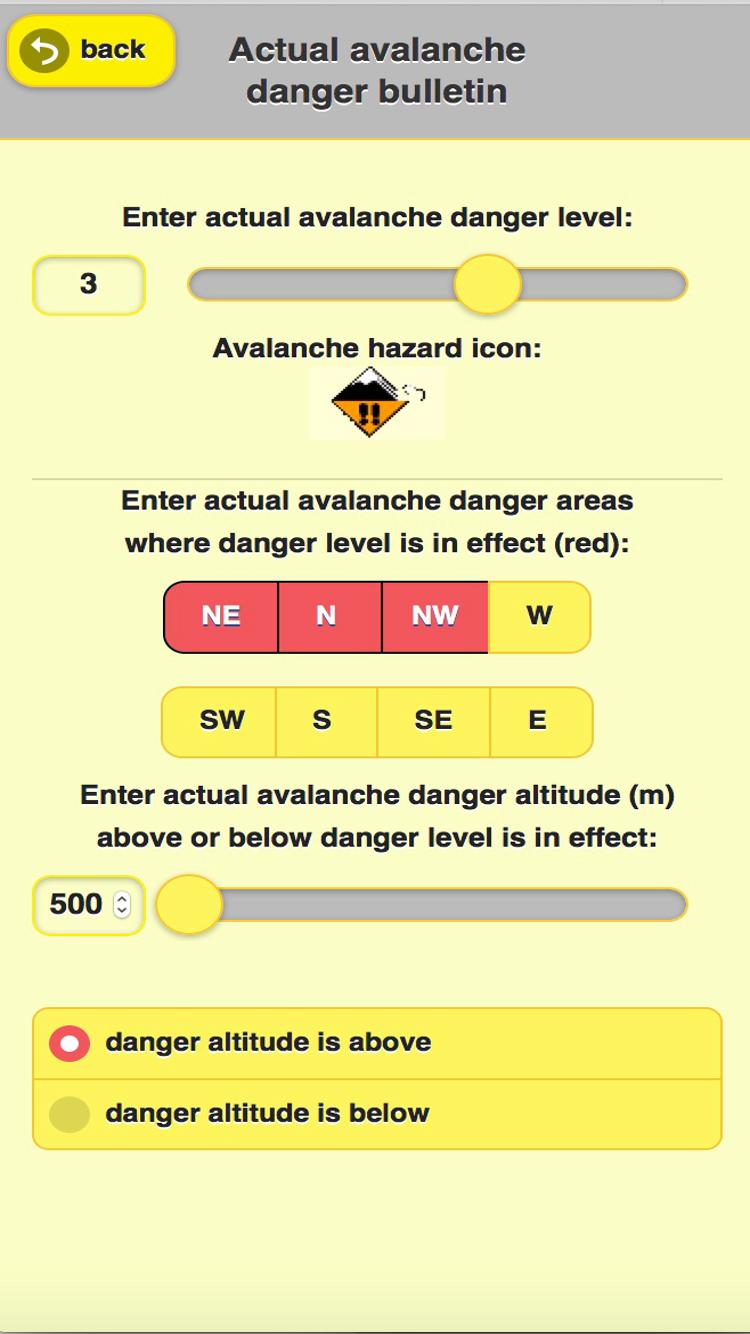Deselect the NE danger area
The image size is (750, 1334).
(x=221, y=616)
